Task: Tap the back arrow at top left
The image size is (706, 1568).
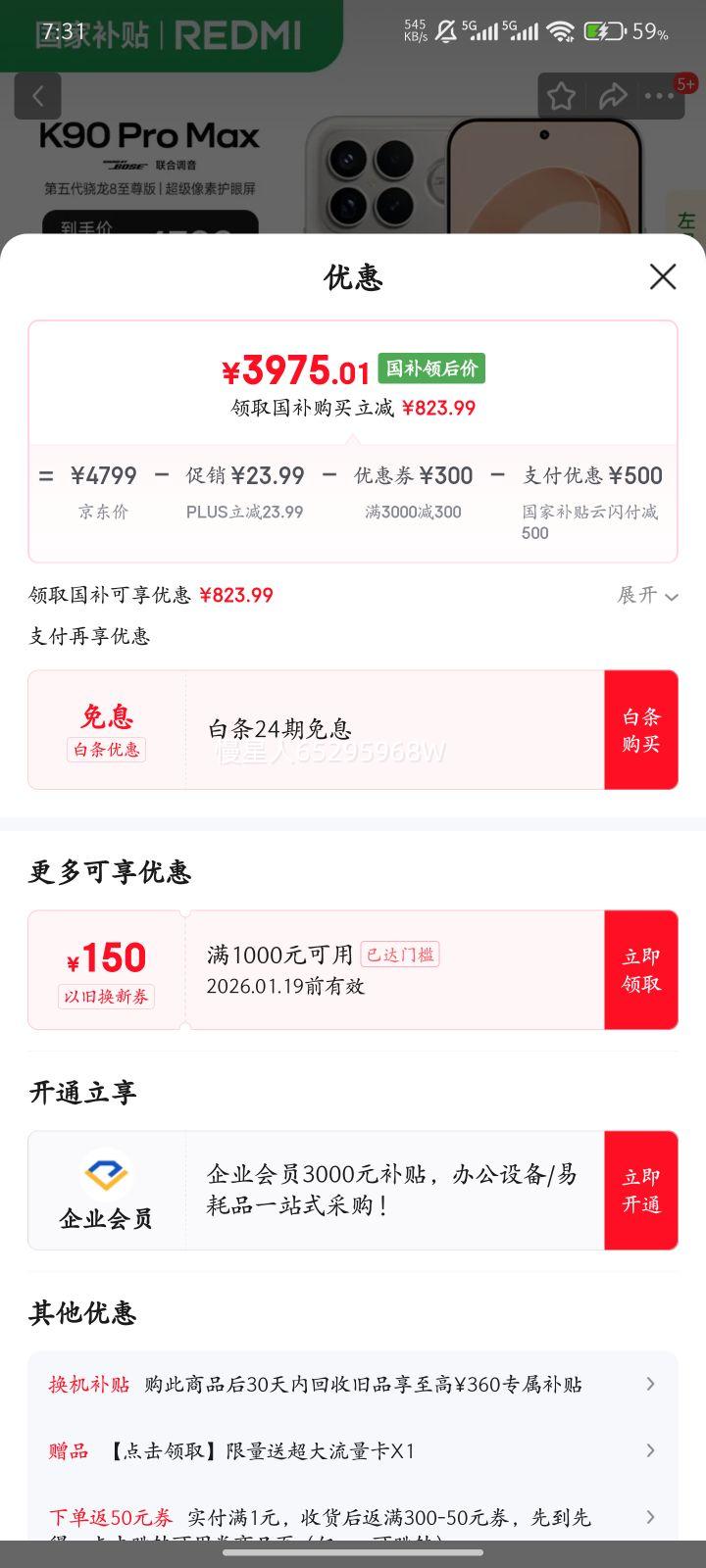Action: (x=38, y=95)
